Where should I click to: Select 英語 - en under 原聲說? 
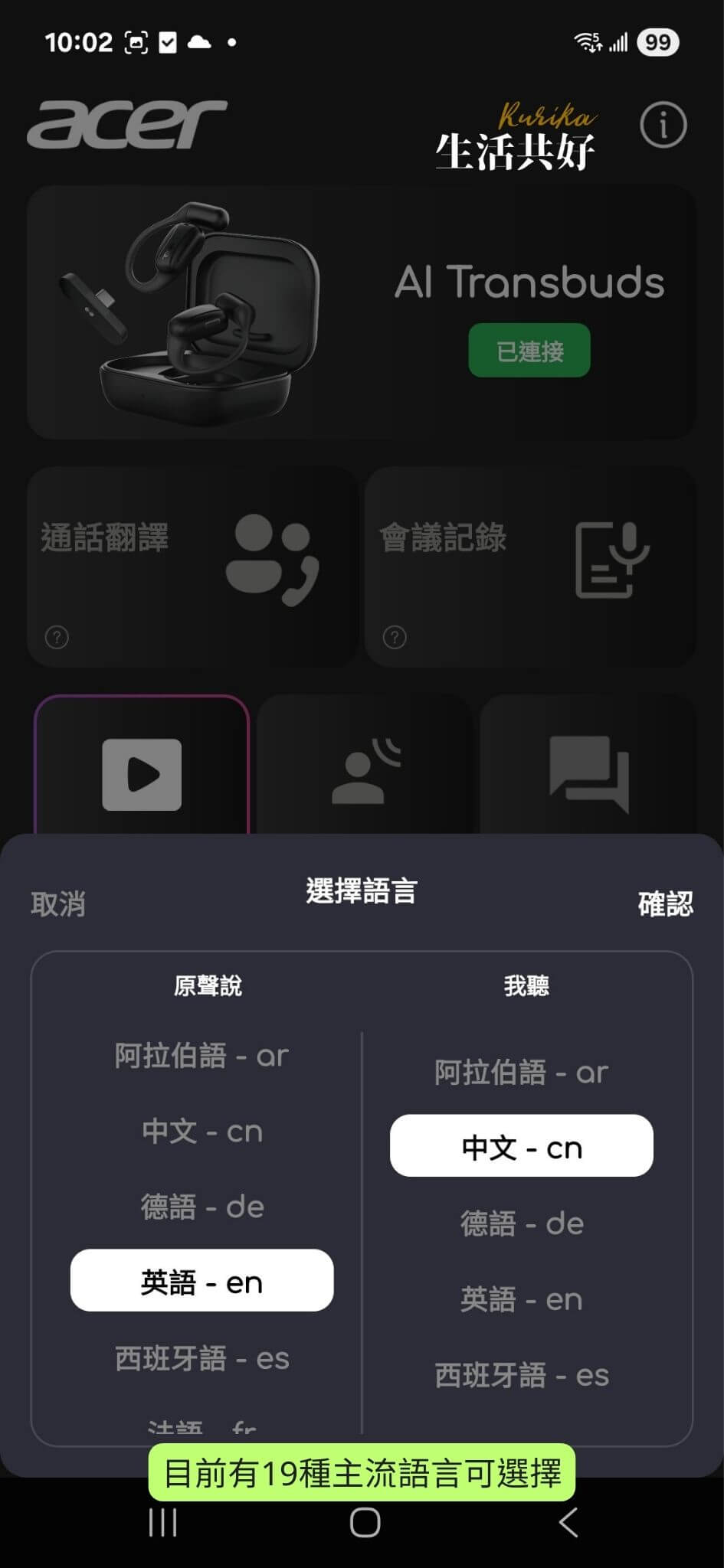[x=201, y=1282]
